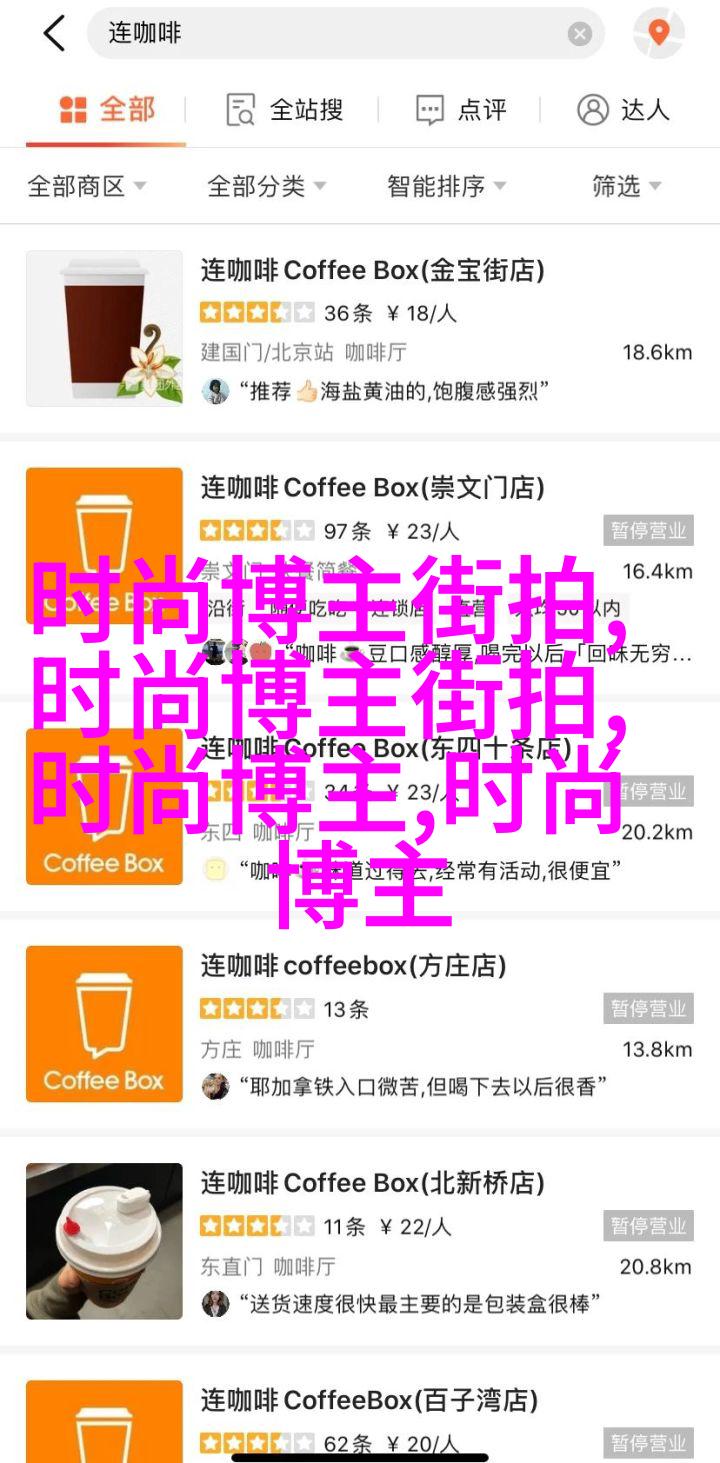
Task: Open 连咖啡 Coffee Box(崇文门店)
Action: point(372,488)
